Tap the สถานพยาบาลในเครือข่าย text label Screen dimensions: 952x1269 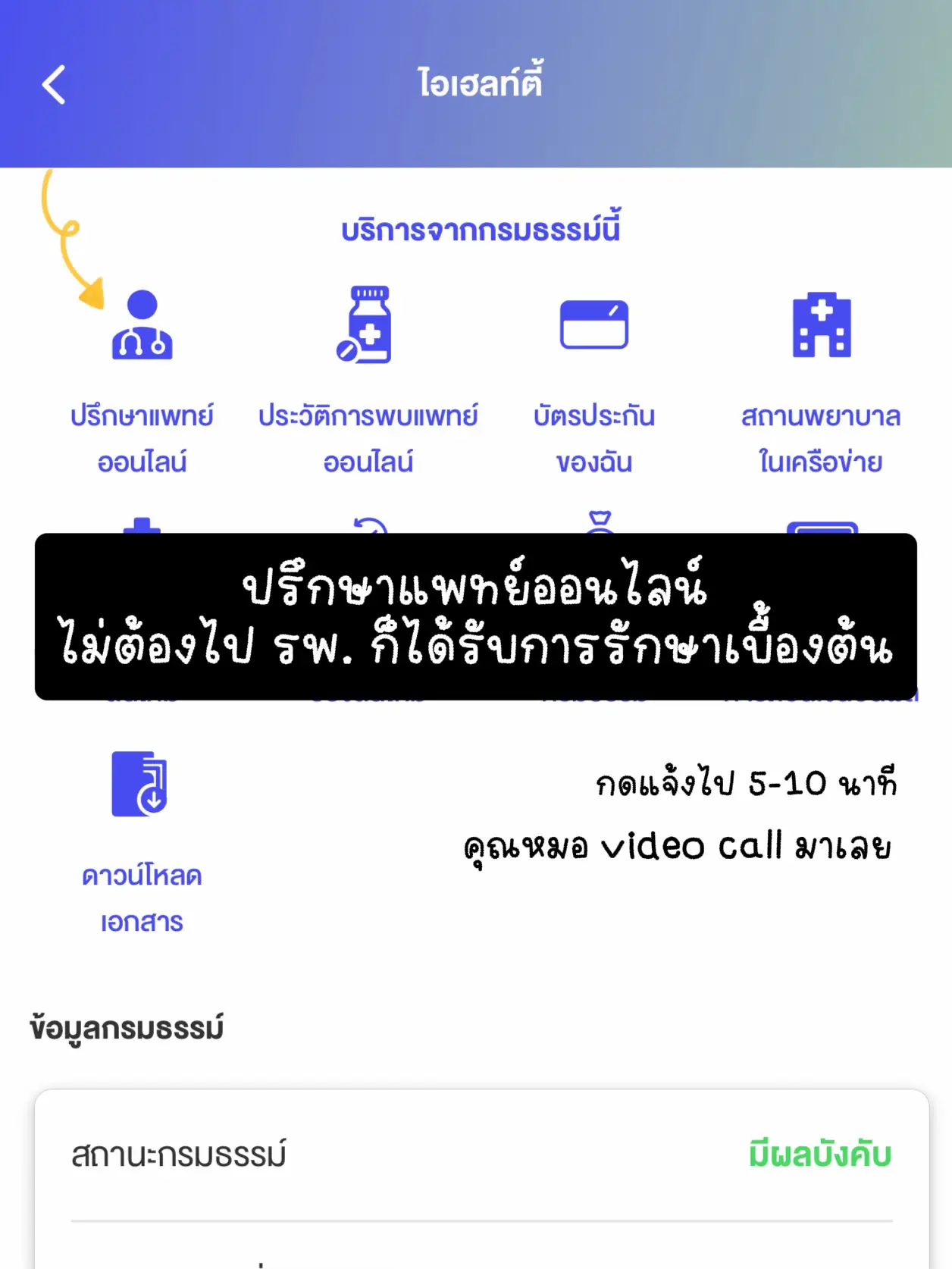[x=822, y=437]
